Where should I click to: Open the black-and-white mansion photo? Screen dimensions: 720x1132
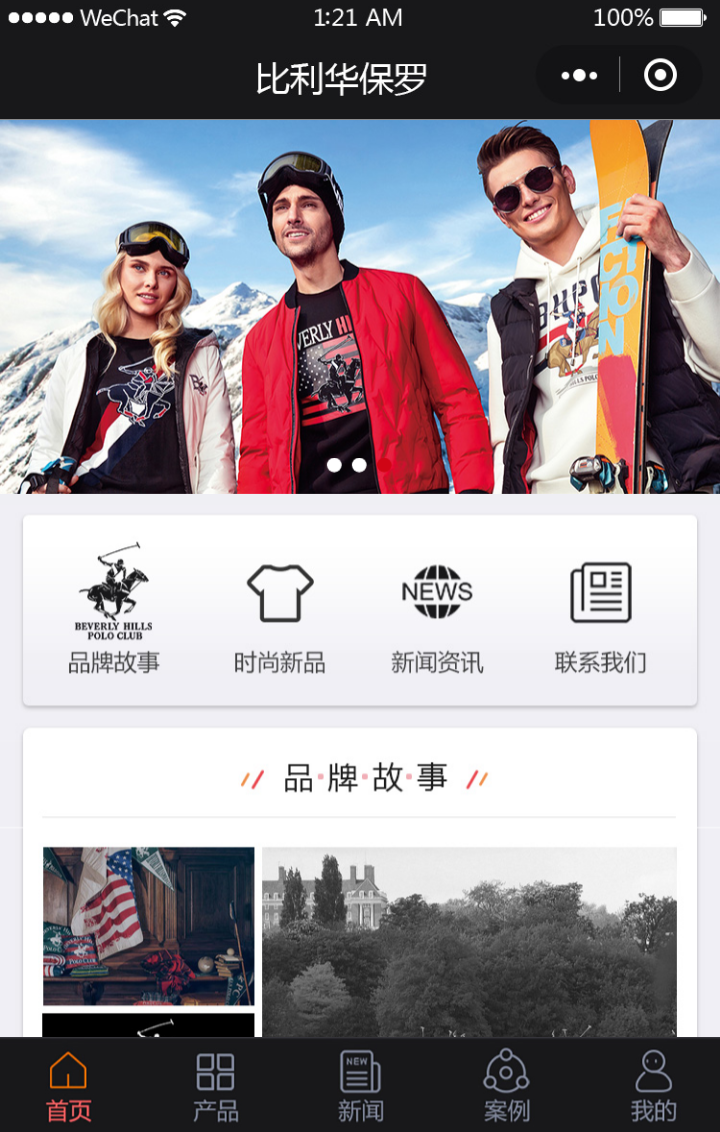469,940
